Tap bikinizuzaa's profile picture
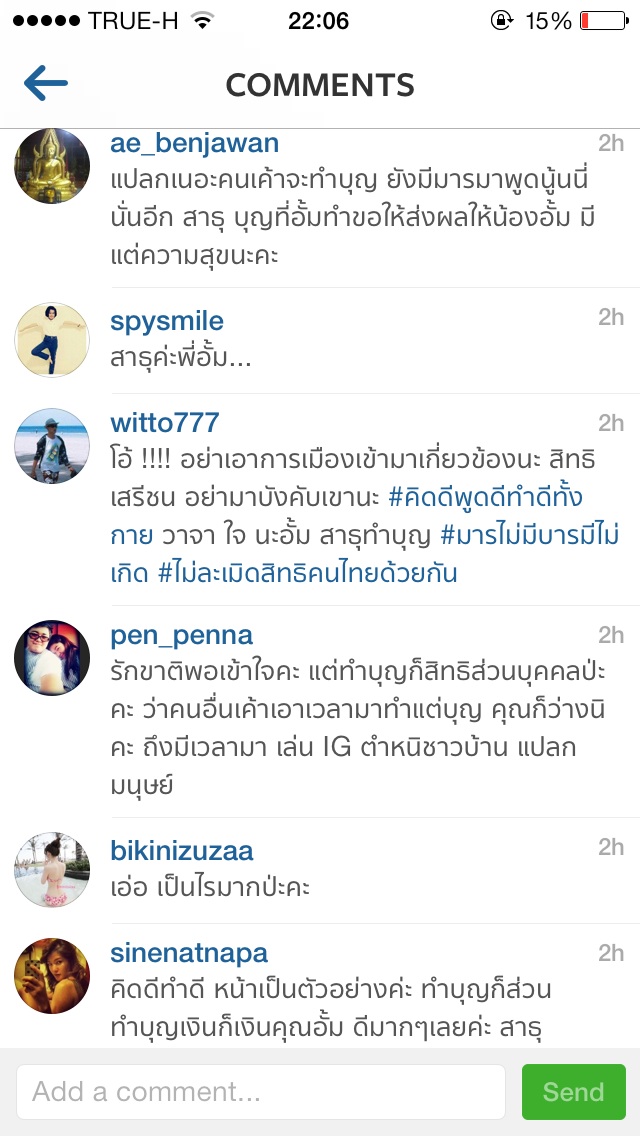This screenshot has width=640, height=1136. coord(52,870)
